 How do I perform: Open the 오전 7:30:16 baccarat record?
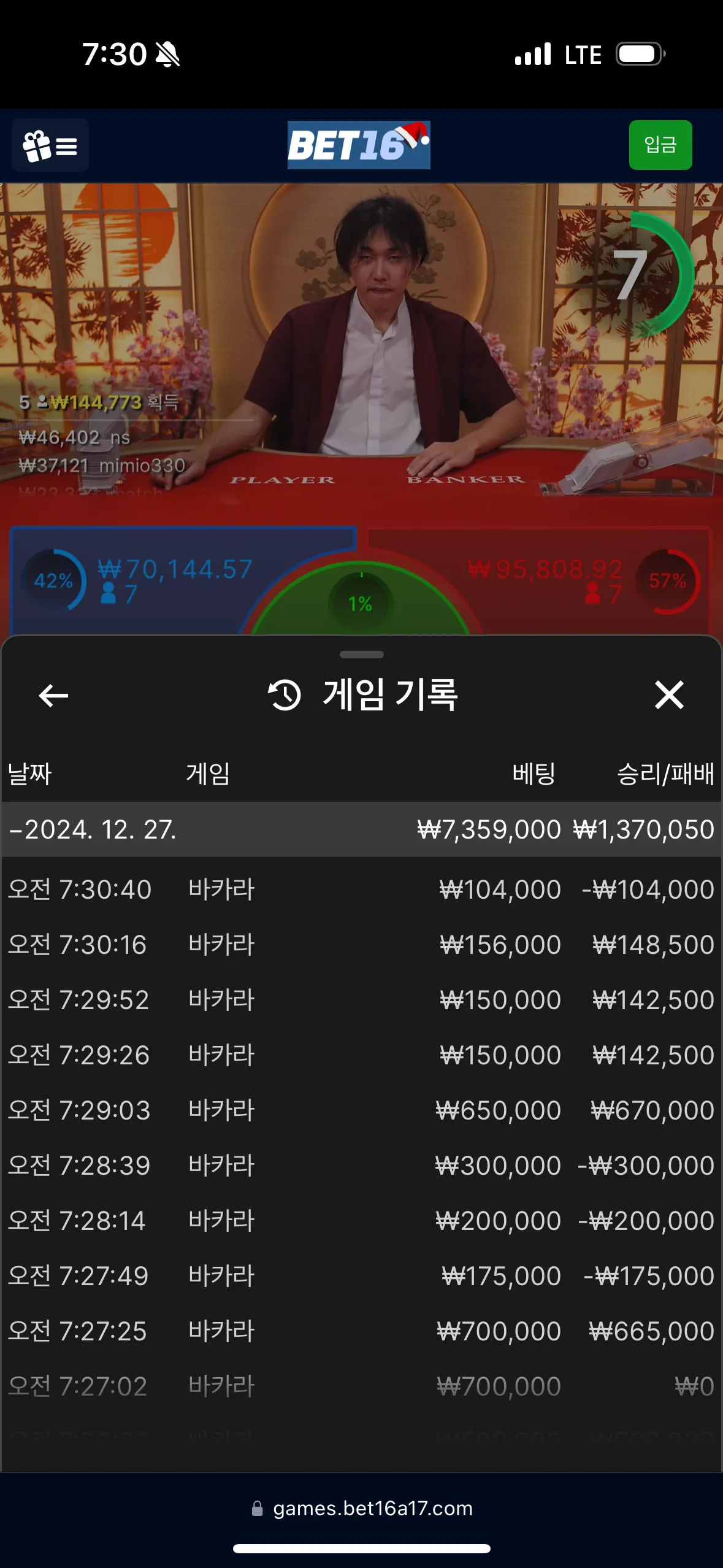pyautogui.click(x=361, y=945)
